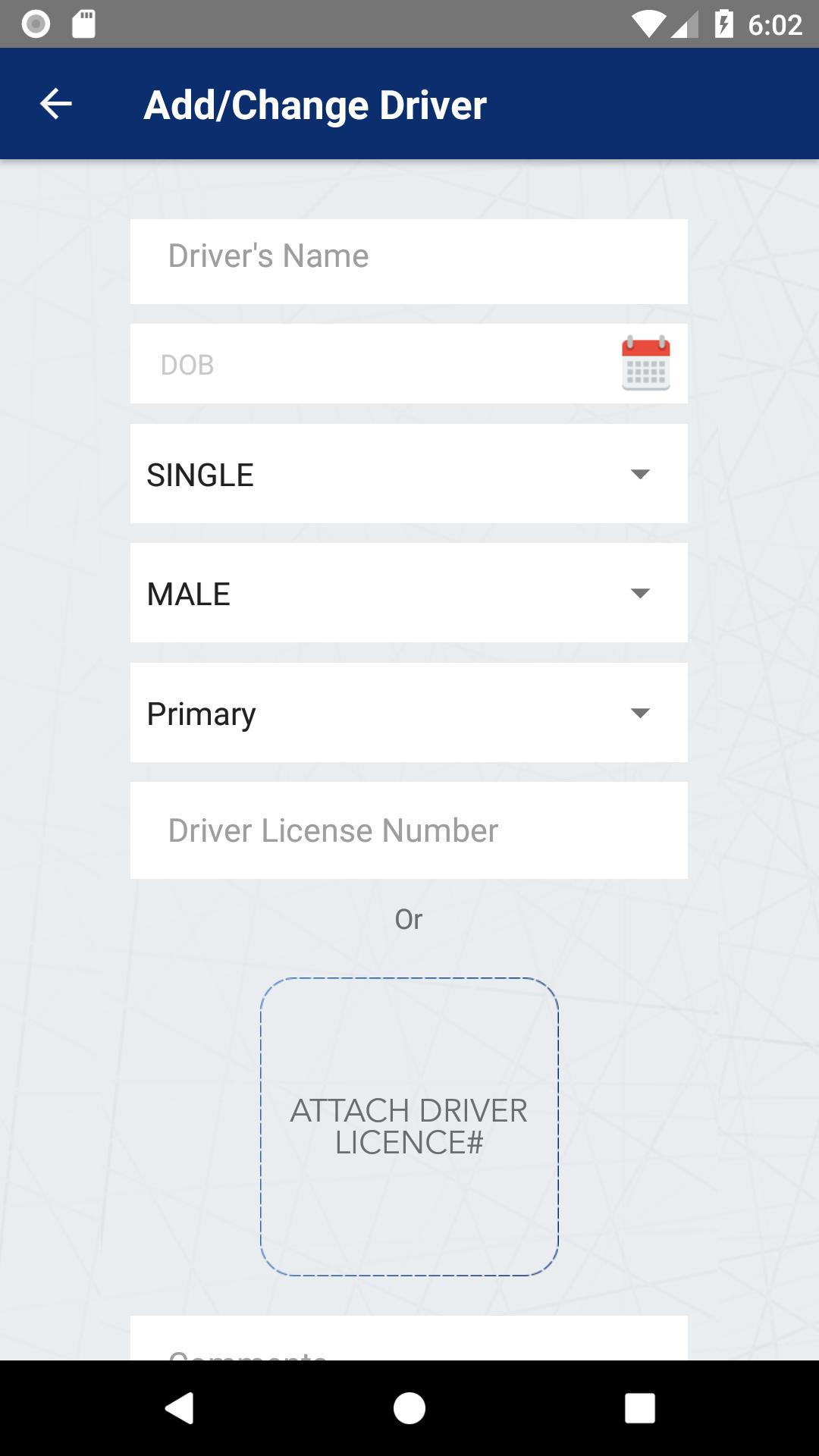Viewport: 819px width, 1456px height.
Task: Open the Primary driver type dropdown
Action: click(409, 713)
